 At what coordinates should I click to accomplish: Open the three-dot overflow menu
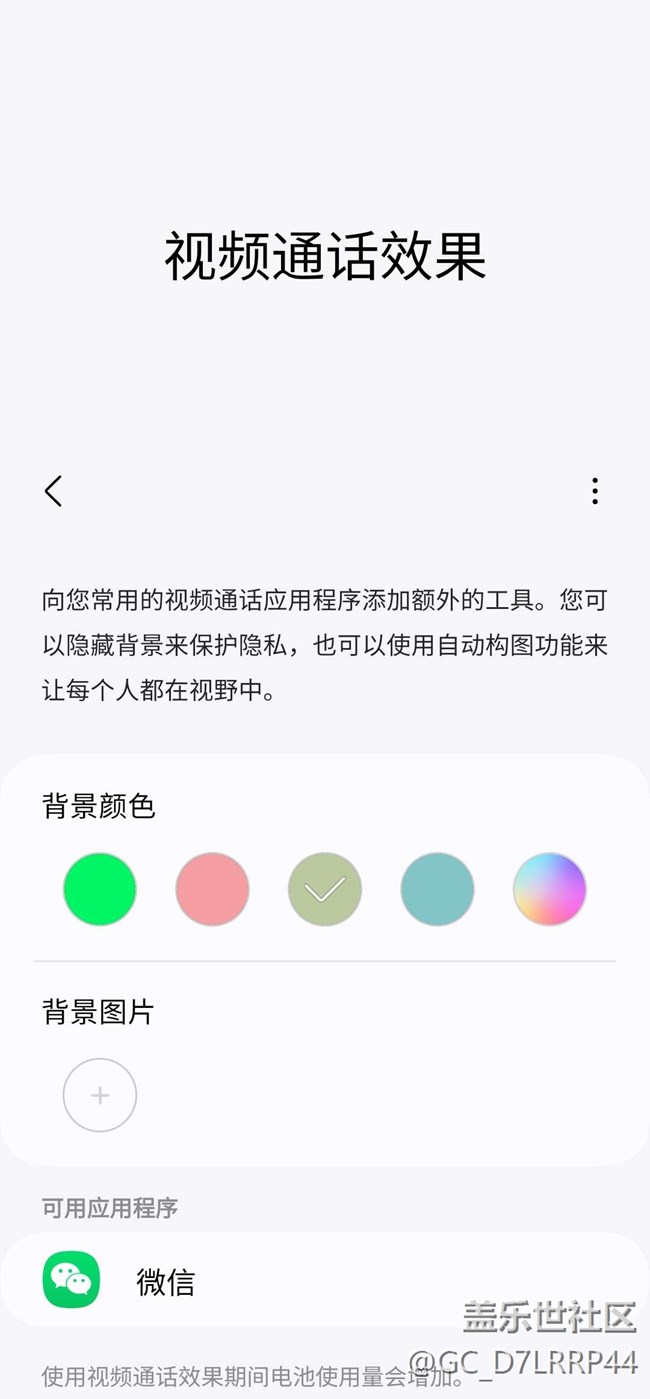pos(595,491)
